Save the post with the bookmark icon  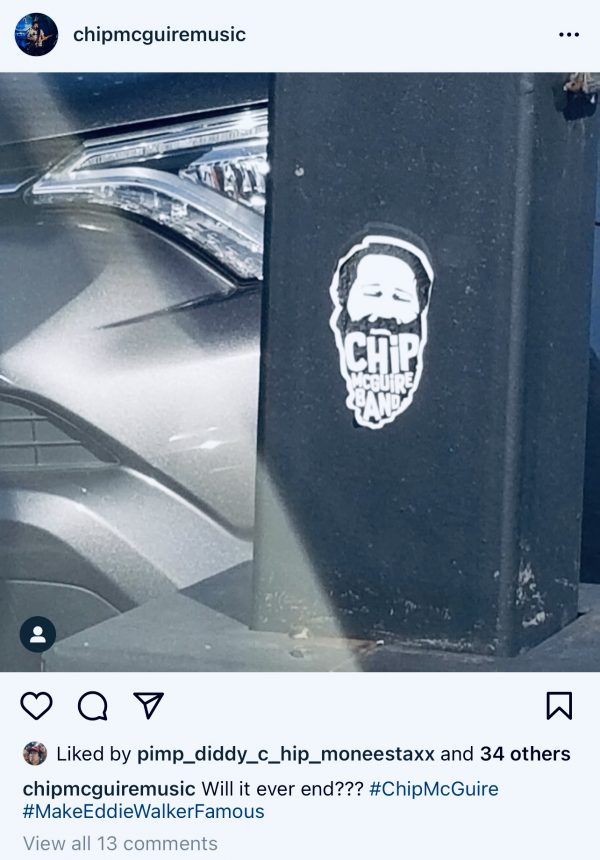[559, 706]
